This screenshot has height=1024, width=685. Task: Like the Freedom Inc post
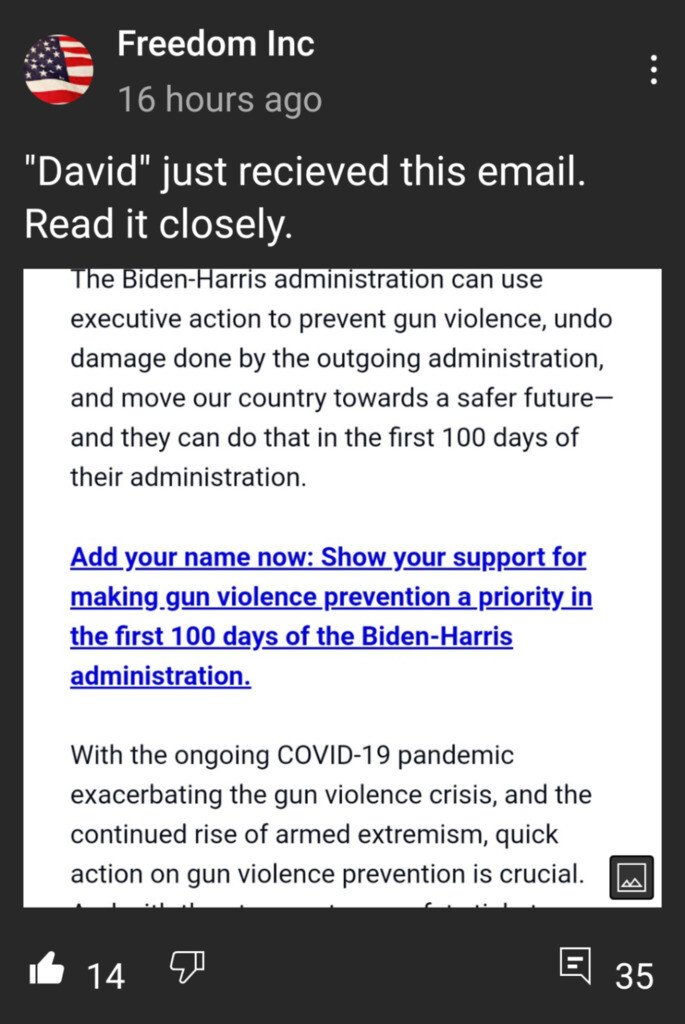[48, 969]
